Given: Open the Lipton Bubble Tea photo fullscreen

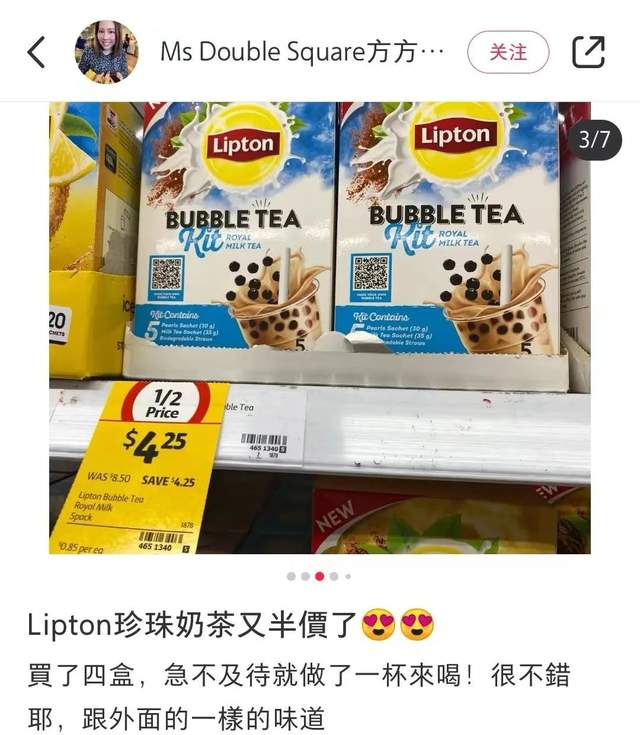Looking at the screenshot, I should point(320,330).
